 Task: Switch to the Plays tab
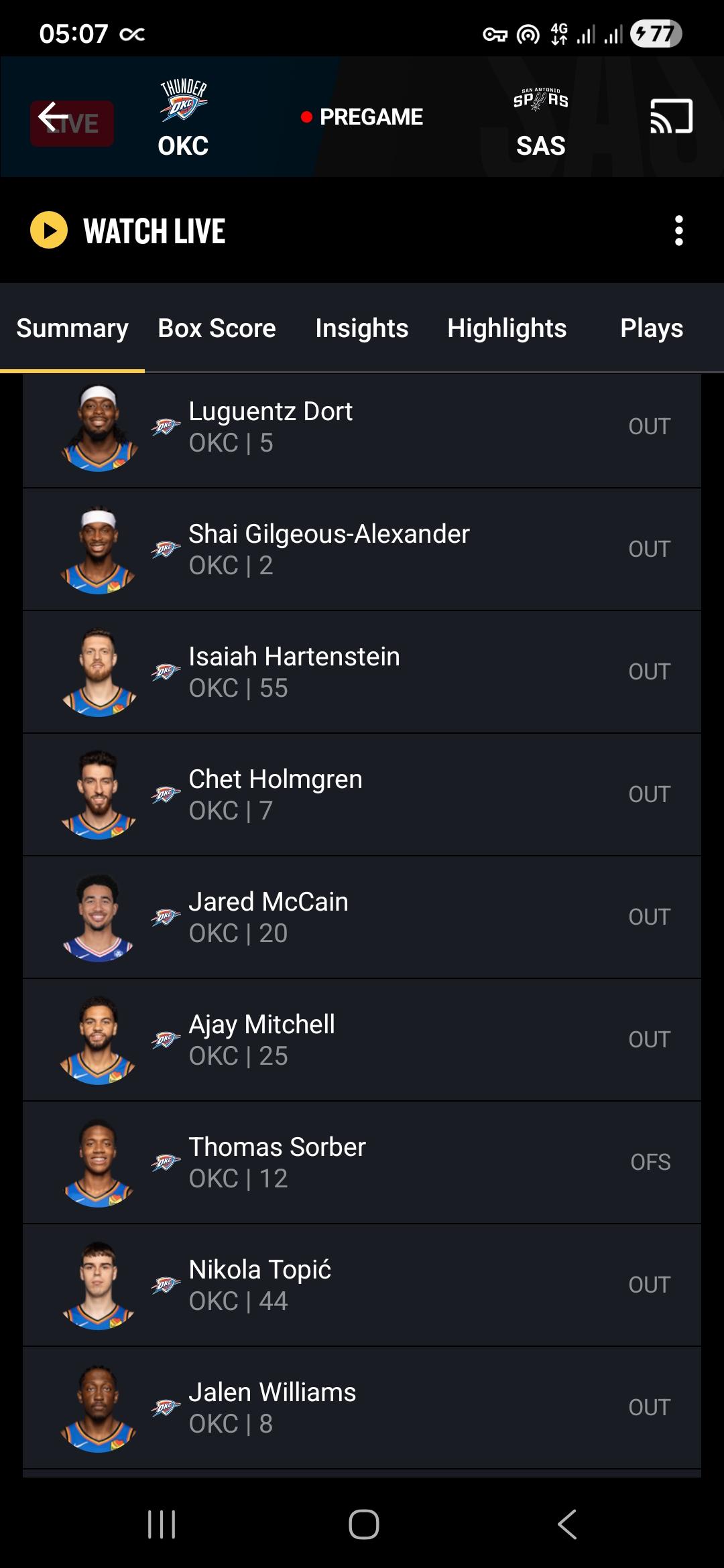point(651,328)
